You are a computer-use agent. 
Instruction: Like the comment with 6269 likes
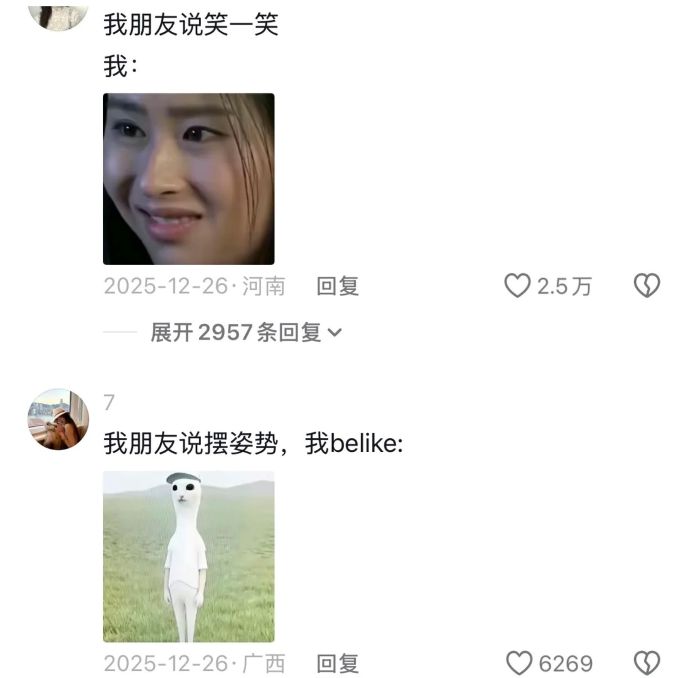click(518, 663)
